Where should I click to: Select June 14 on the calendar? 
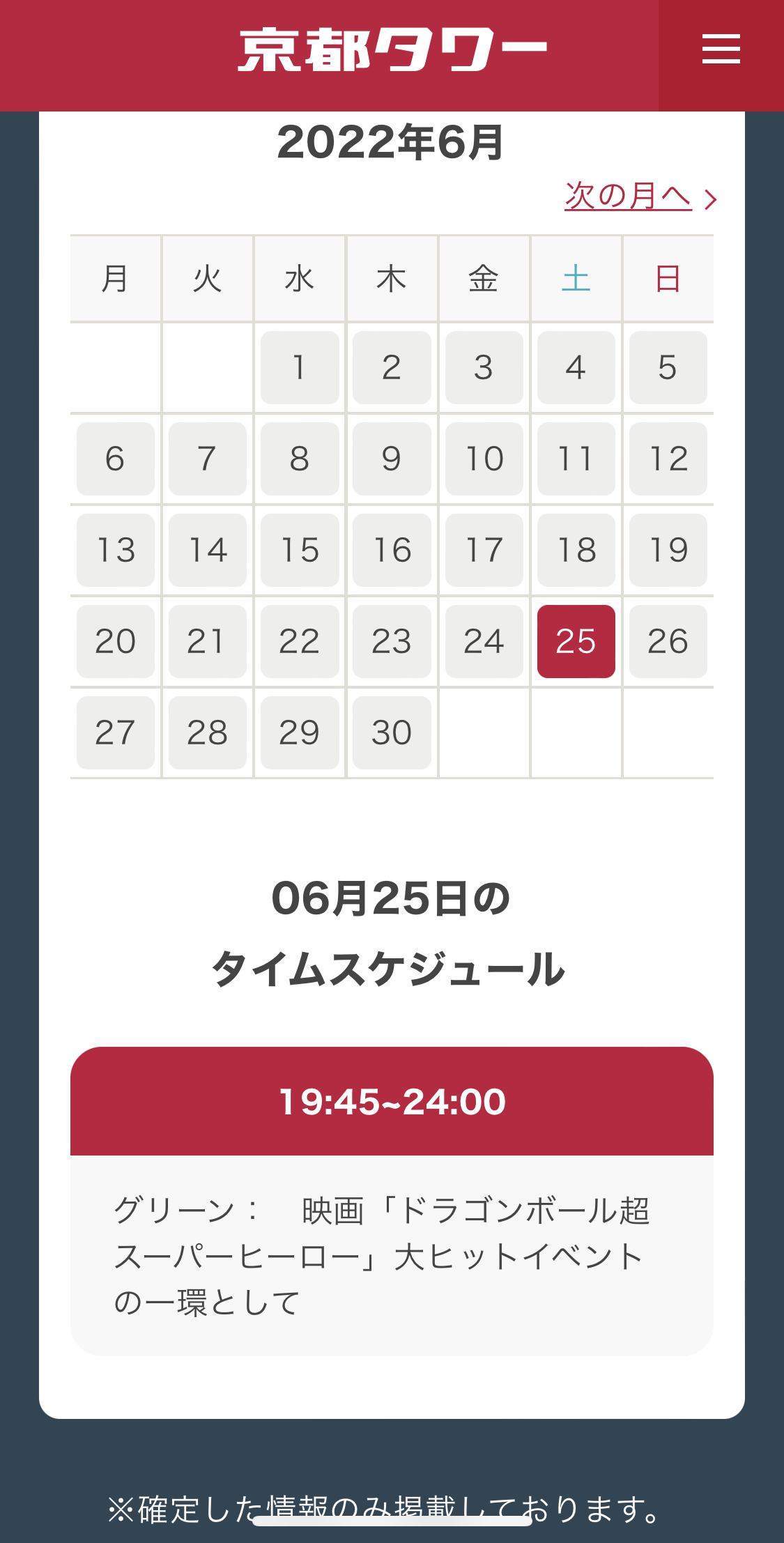pos(208,550)
